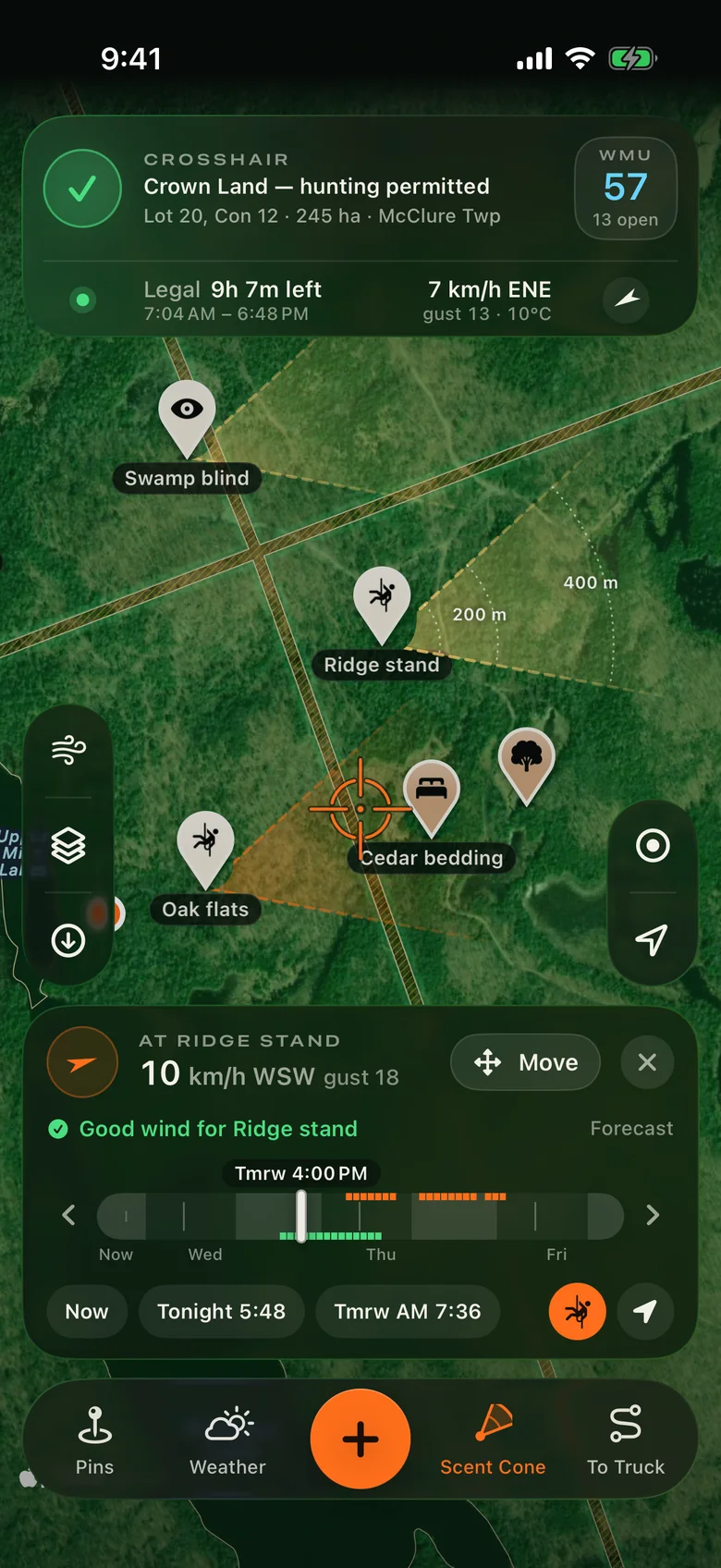The height and width of the screenshot is (1568, 721).
Task: Tap the location arrow on the map
Action: [x=653, y=940]
